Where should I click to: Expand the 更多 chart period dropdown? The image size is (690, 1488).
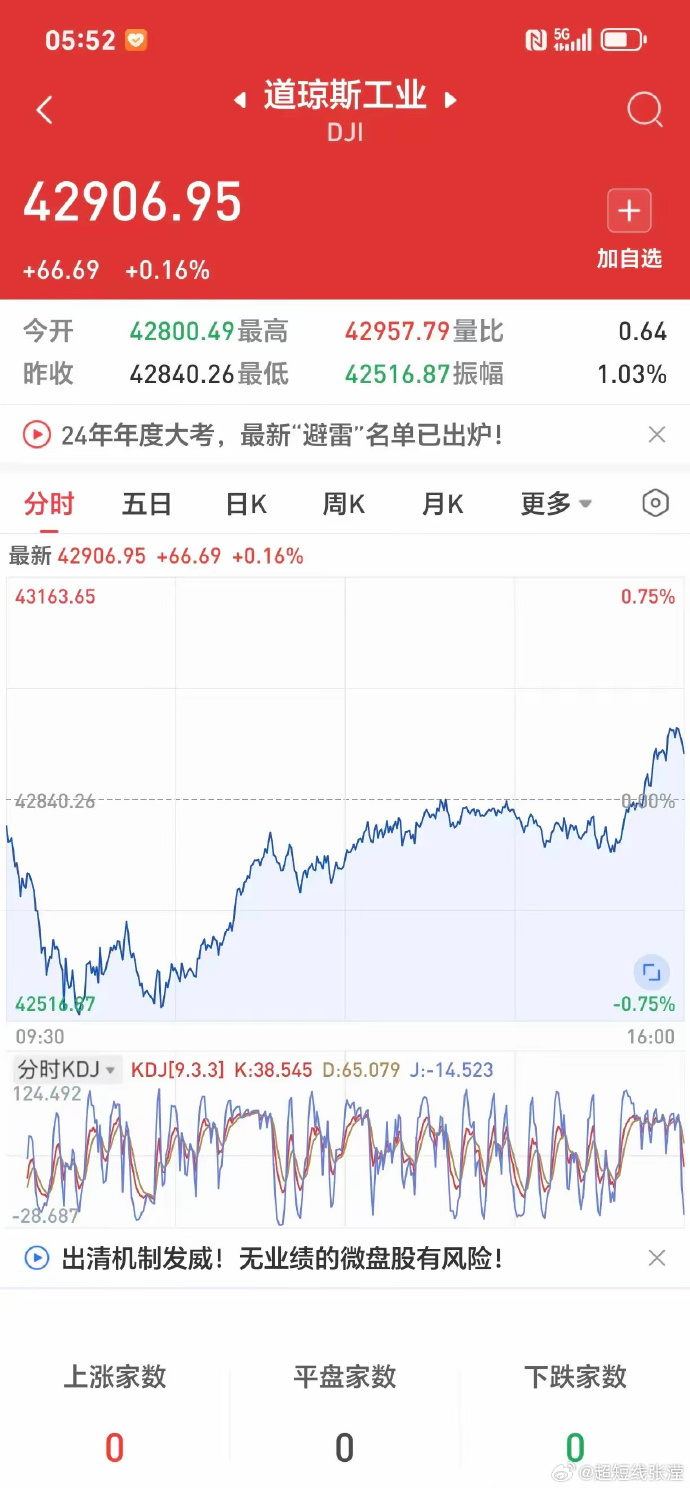[555, 504]
